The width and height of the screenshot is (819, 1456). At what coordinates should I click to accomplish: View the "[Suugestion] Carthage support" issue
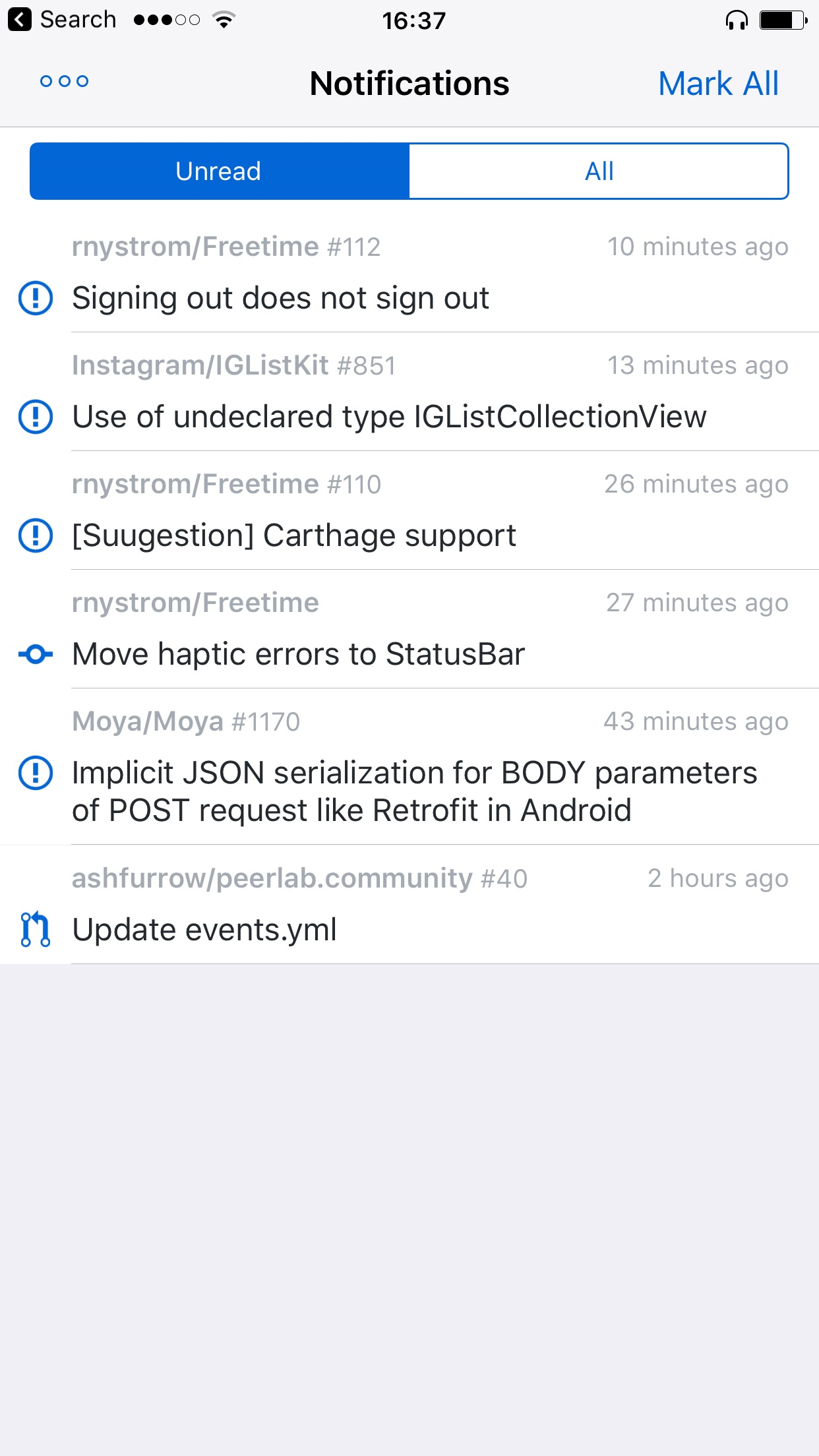click(x=294, y=535)
